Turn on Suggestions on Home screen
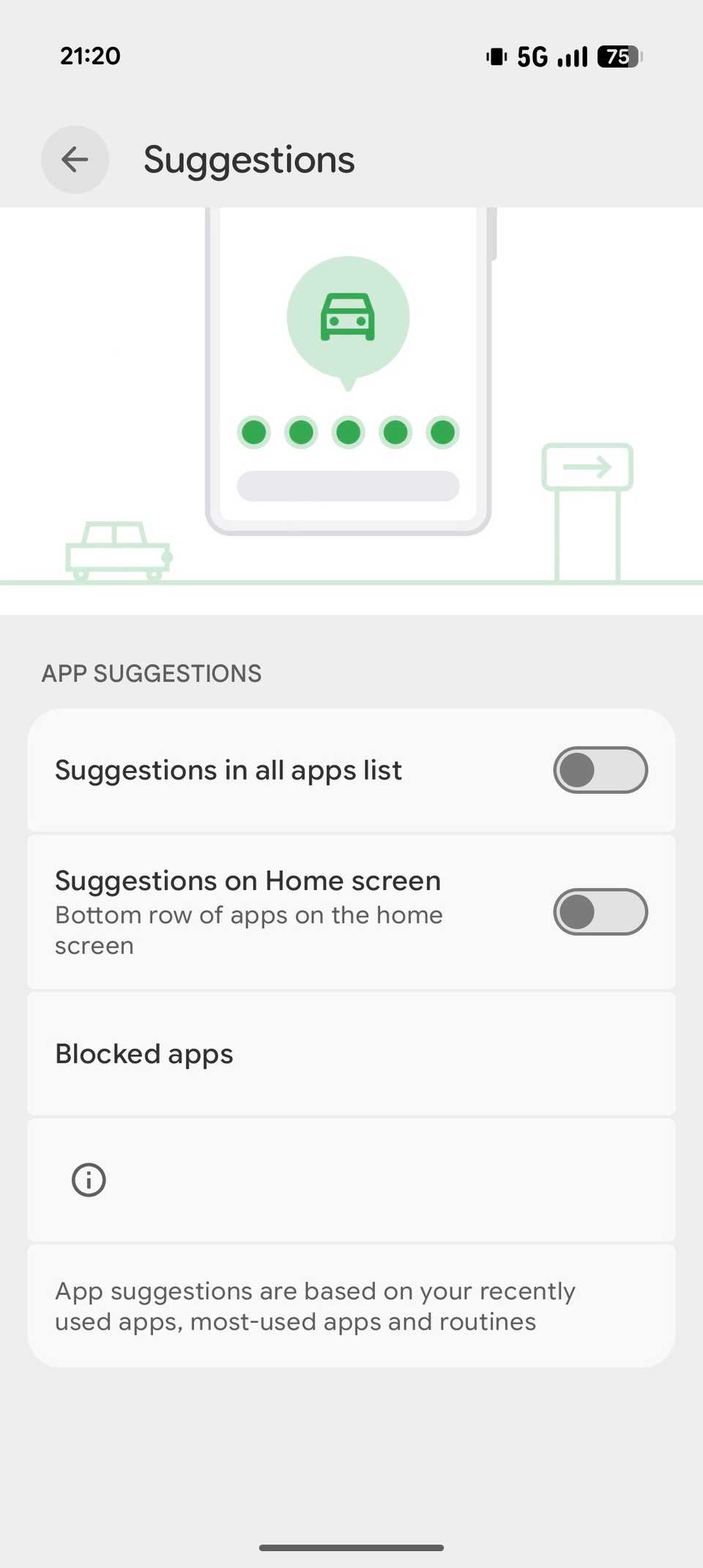 600,911
